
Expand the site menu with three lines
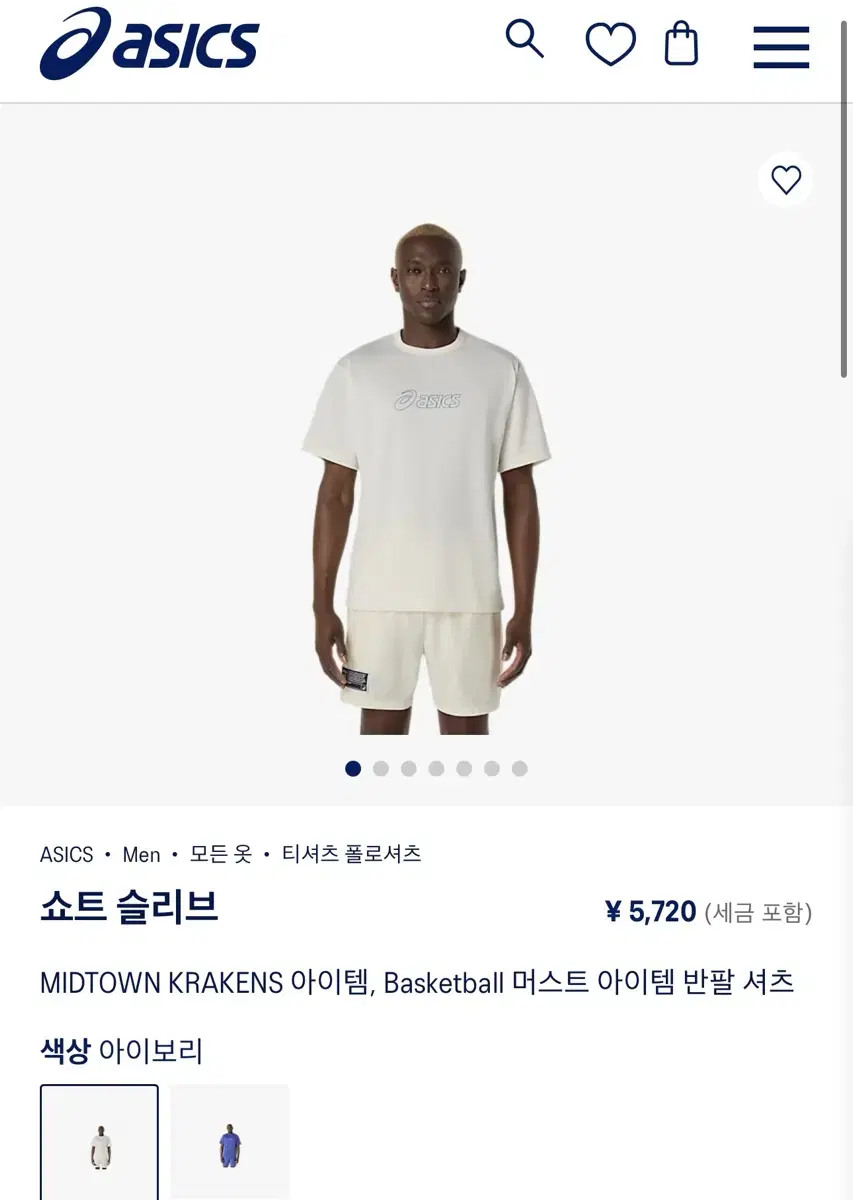780,43
